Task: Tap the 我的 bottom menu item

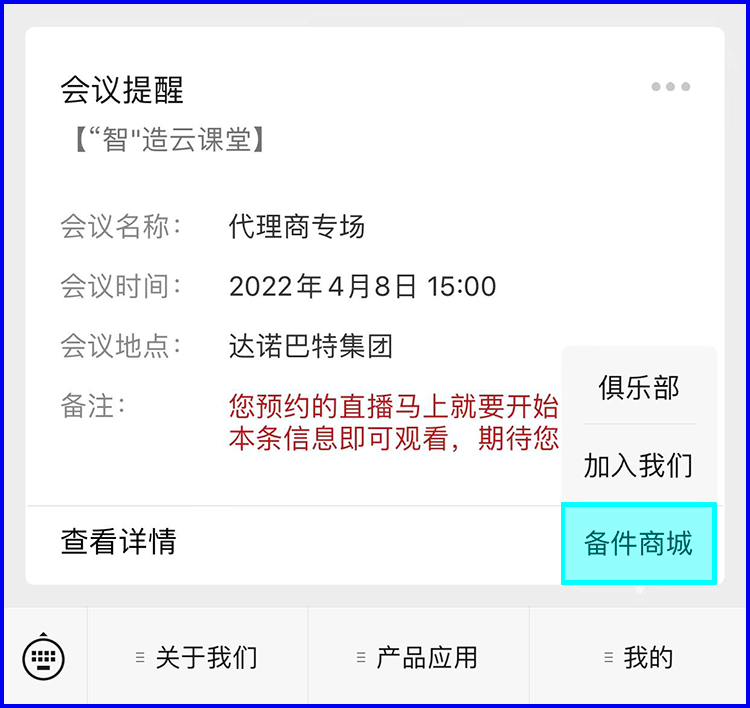Action: [638, 657]
